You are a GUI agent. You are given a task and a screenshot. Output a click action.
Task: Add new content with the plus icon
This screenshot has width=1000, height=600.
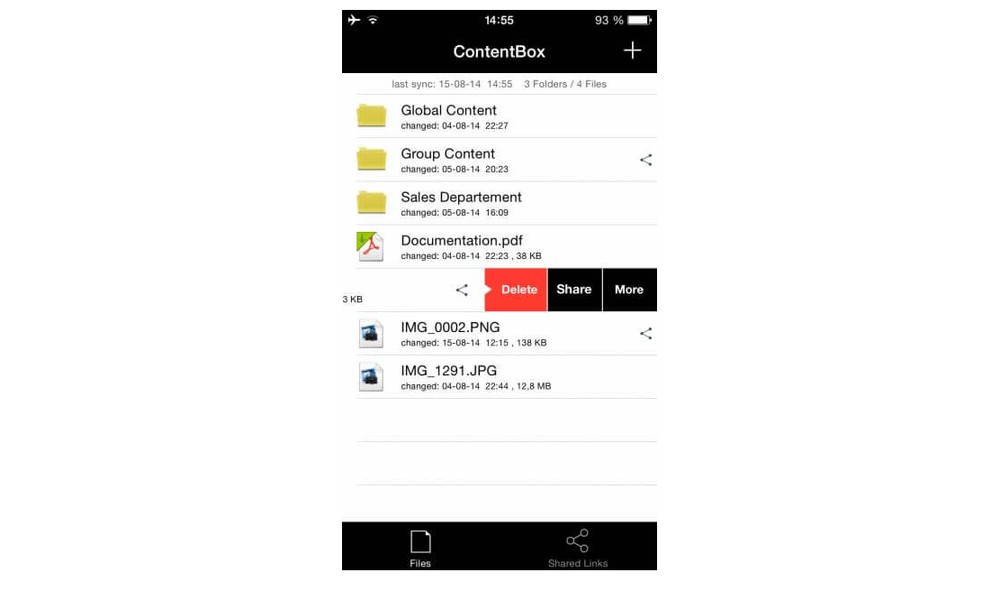632,51
